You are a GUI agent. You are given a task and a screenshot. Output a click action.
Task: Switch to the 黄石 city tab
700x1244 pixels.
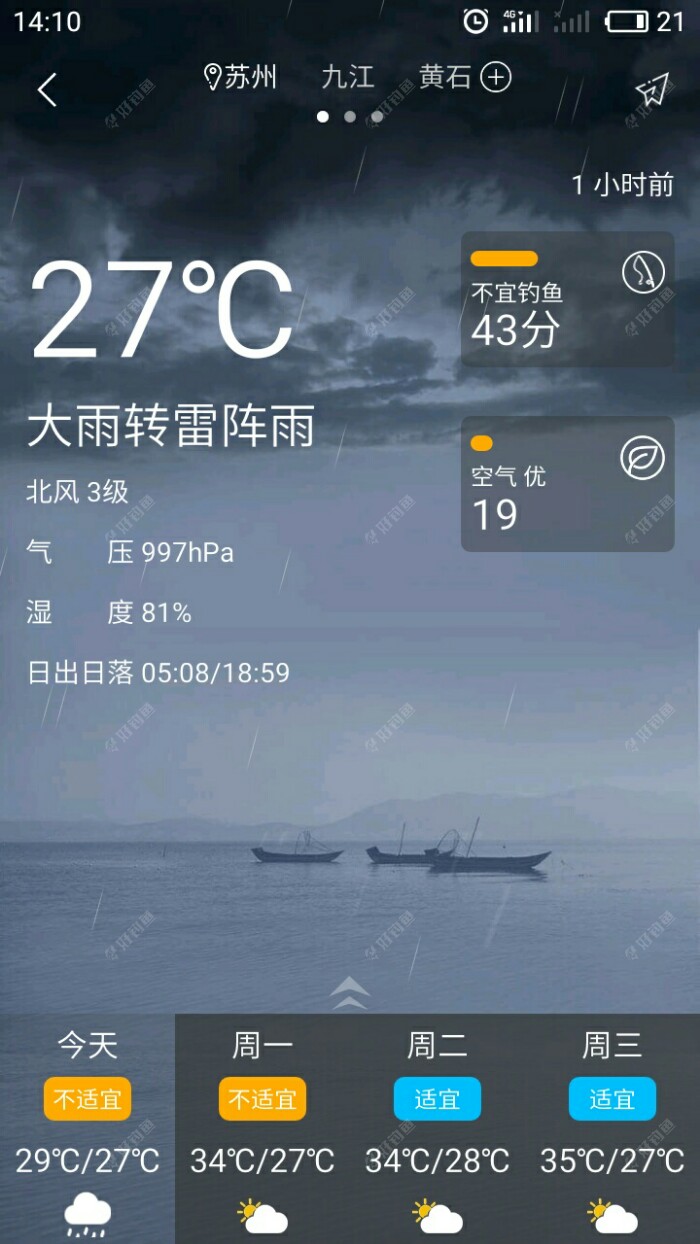[444, 77]
